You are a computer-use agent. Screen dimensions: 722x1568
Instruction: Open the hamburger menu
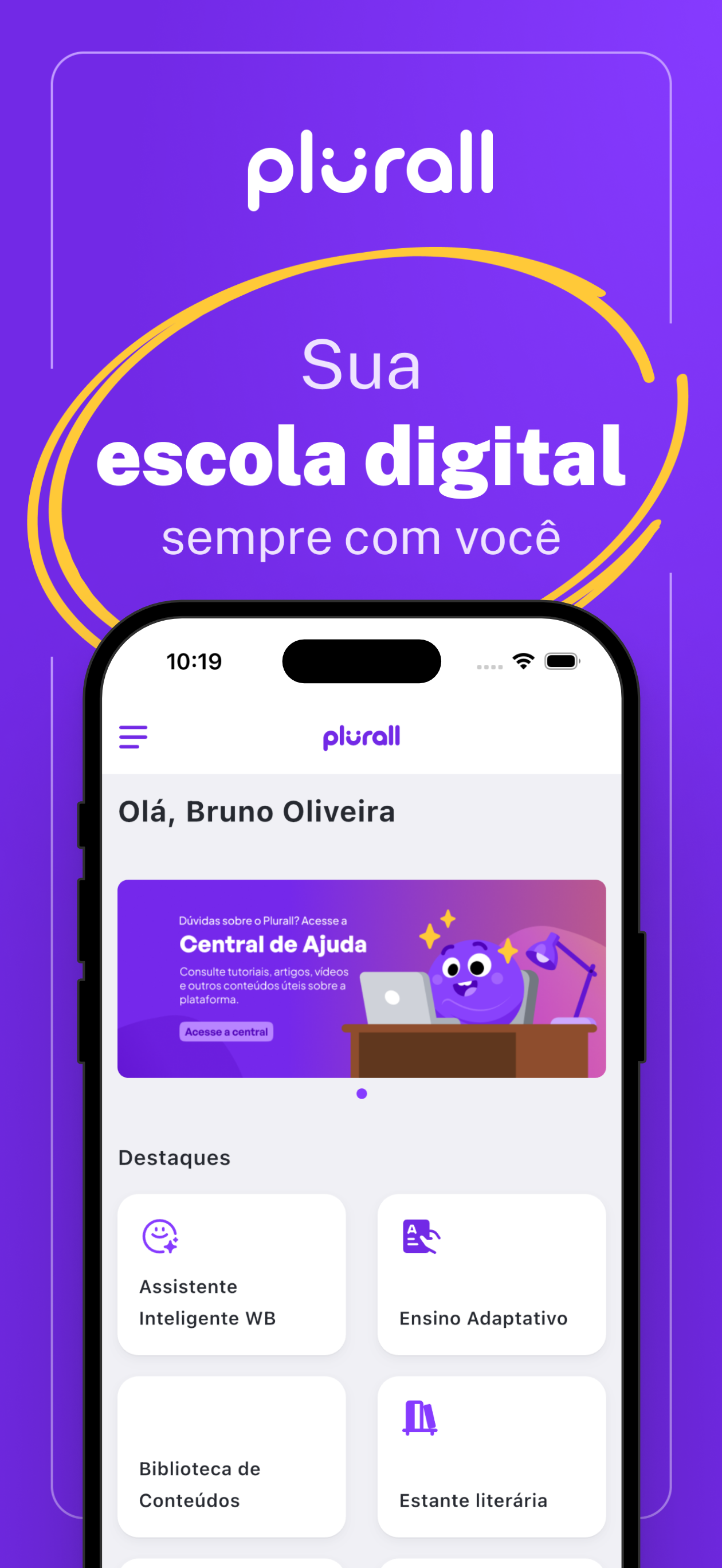coord(133,736)
